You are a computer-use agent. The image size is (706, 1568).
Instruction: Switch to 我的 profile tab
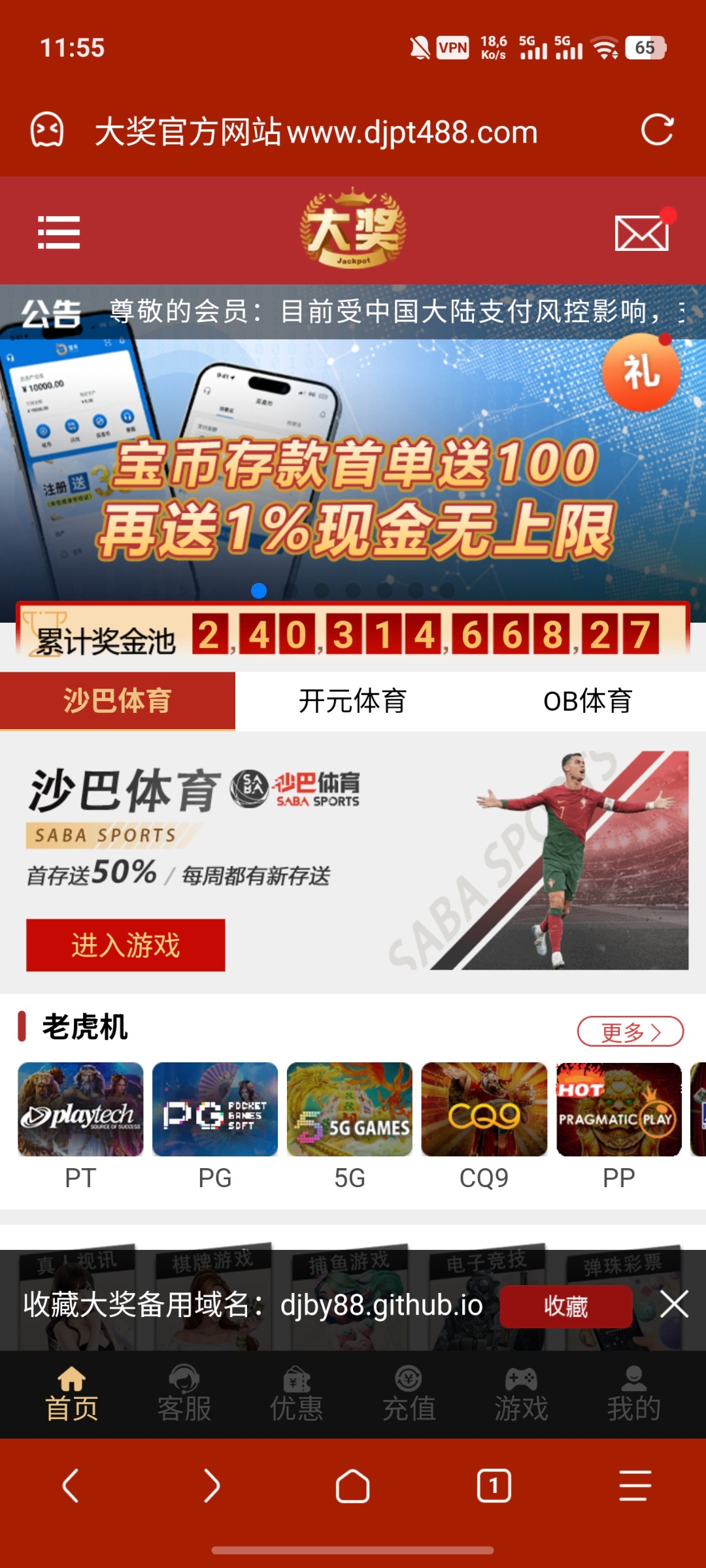point(633,1394)
